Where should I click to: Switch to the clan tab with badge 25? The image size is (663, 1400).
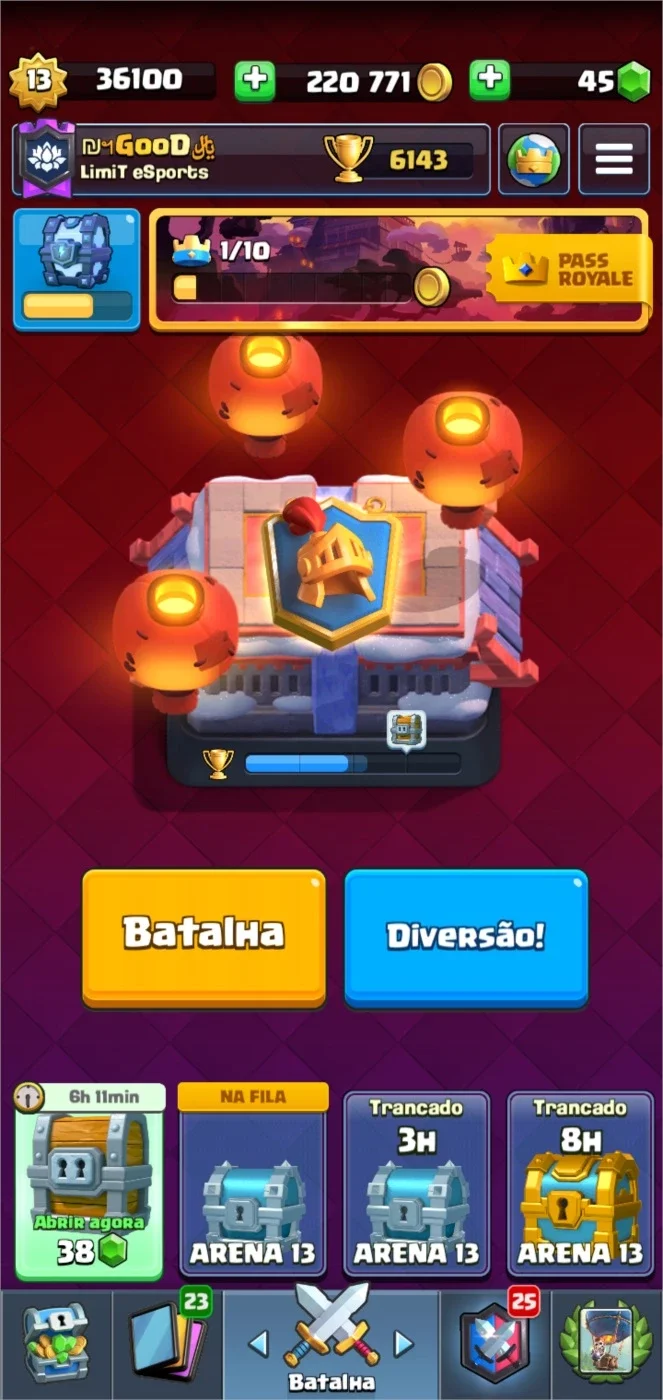pyautogui.click(x=495, y=1344)
